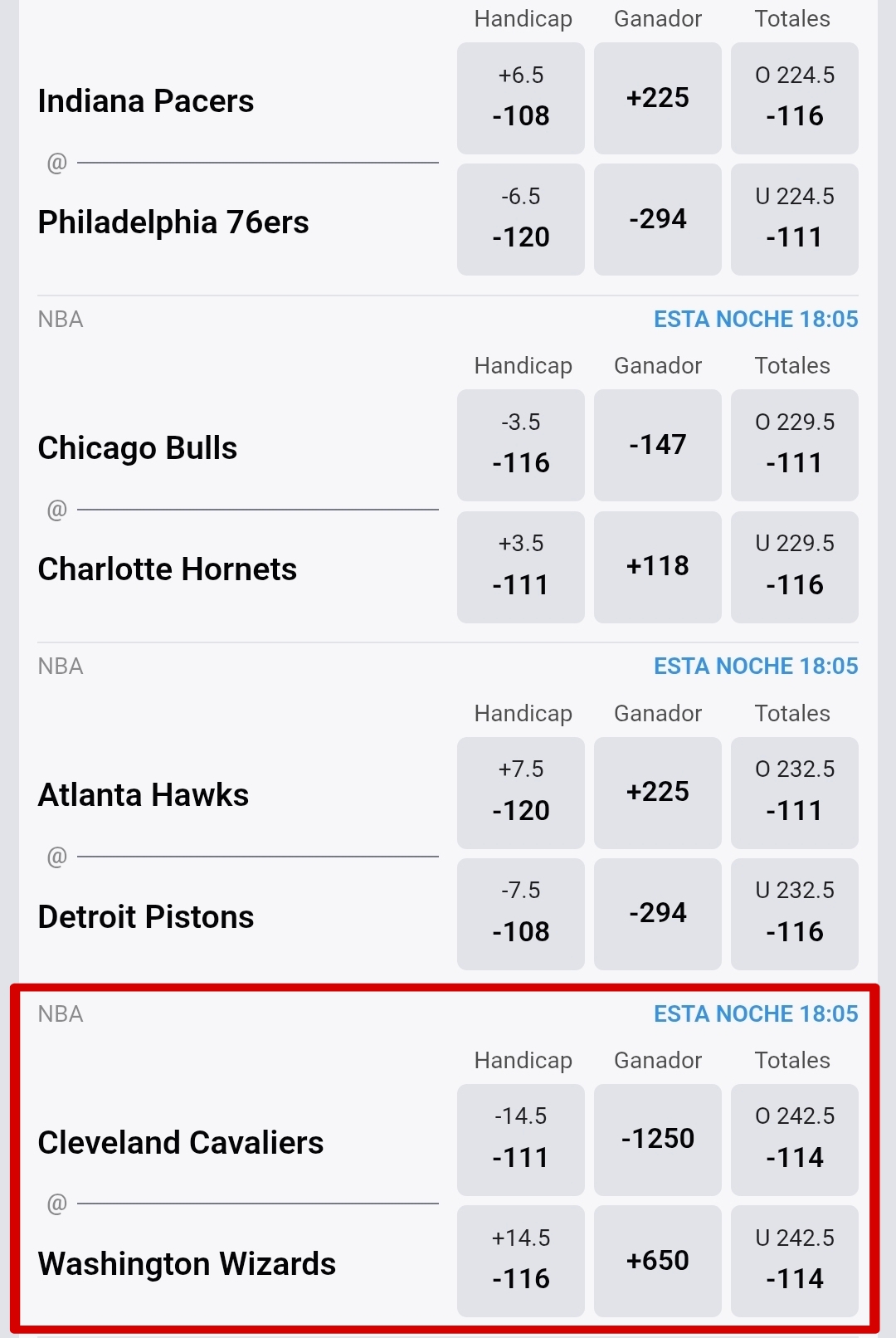Choose over 224.5 total for Pacers game
The width and height of the screenshot is (896, 1338).
pos(794,98)
